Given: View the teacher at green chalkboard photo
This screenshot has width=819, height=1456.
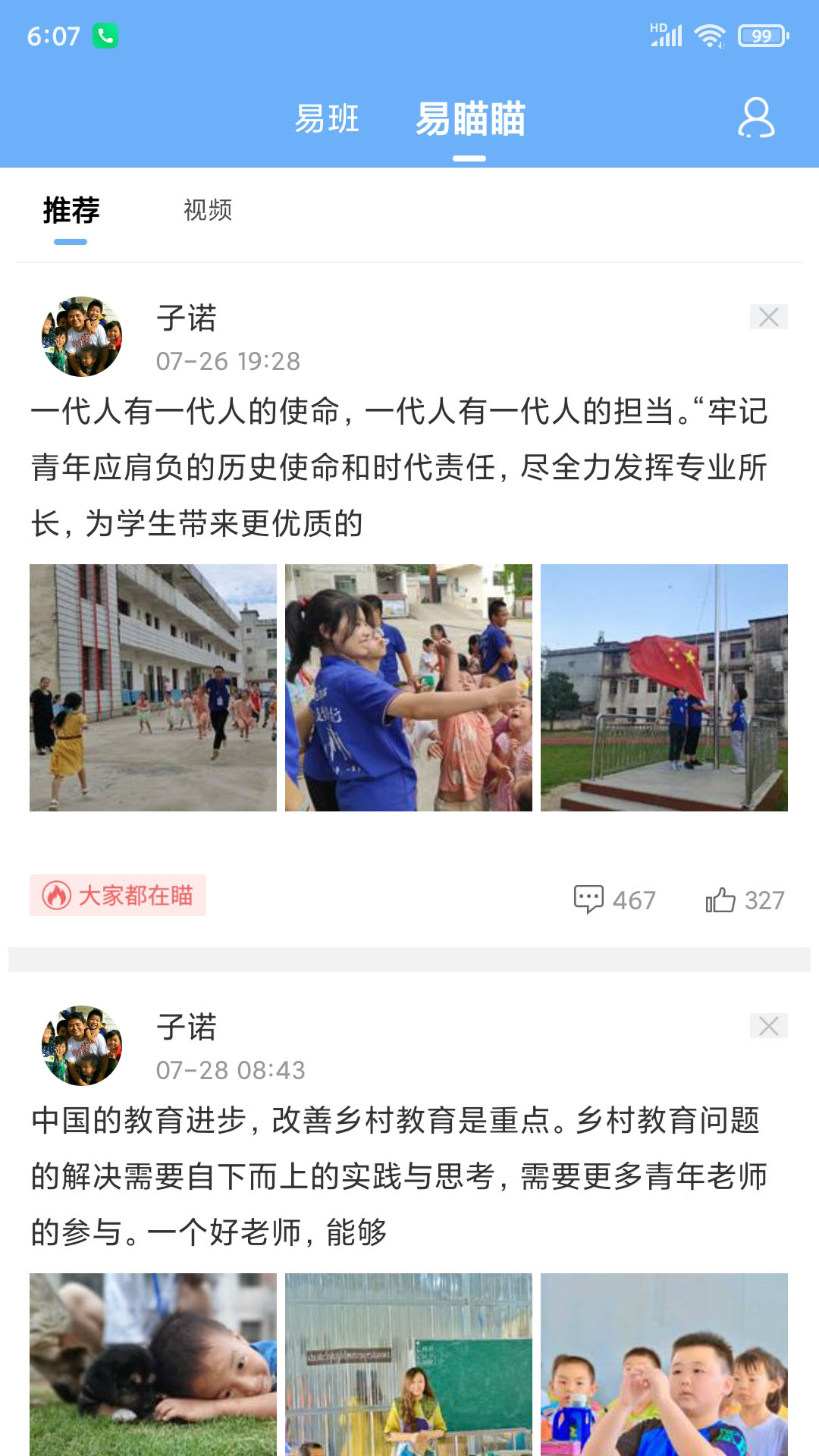Looking at the screenshot, I should [x=409, y=1363].
